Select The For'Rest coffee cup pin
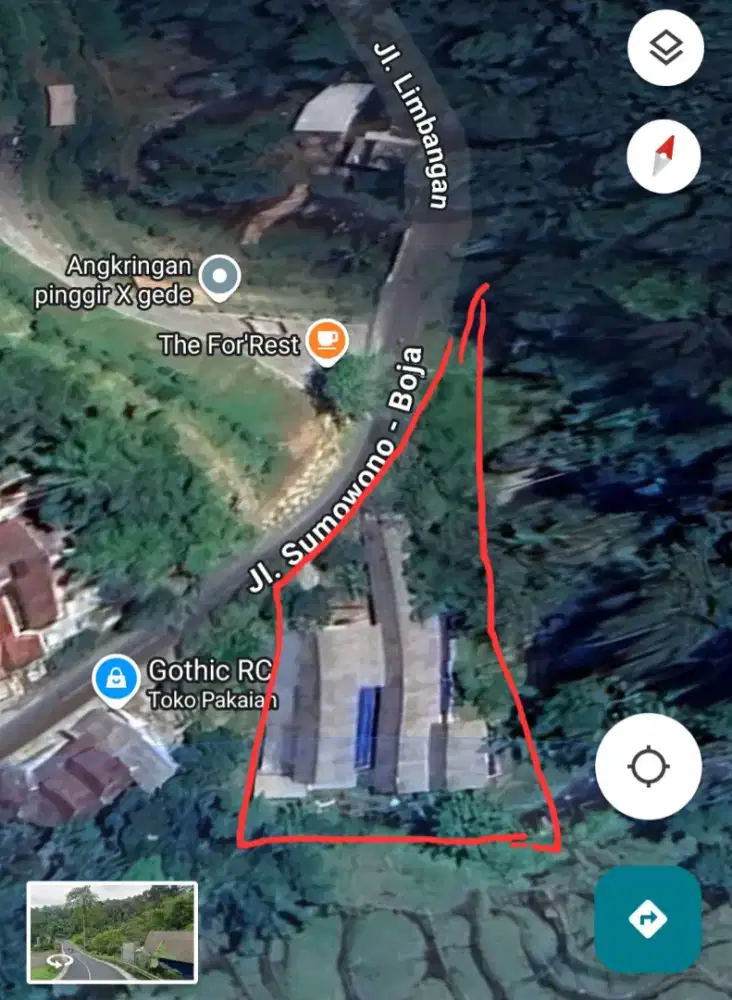732x1000 pixels. tap(325, 344)
